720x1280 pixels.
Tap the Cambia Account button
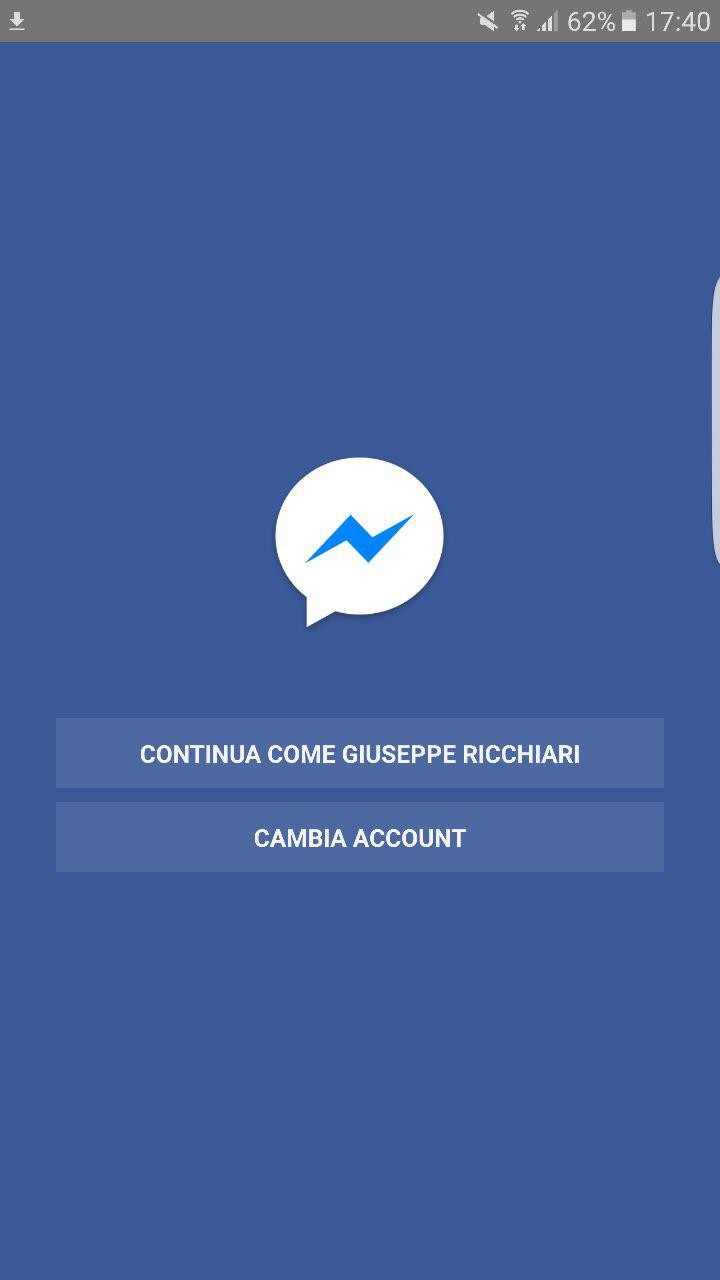point(360,837)
